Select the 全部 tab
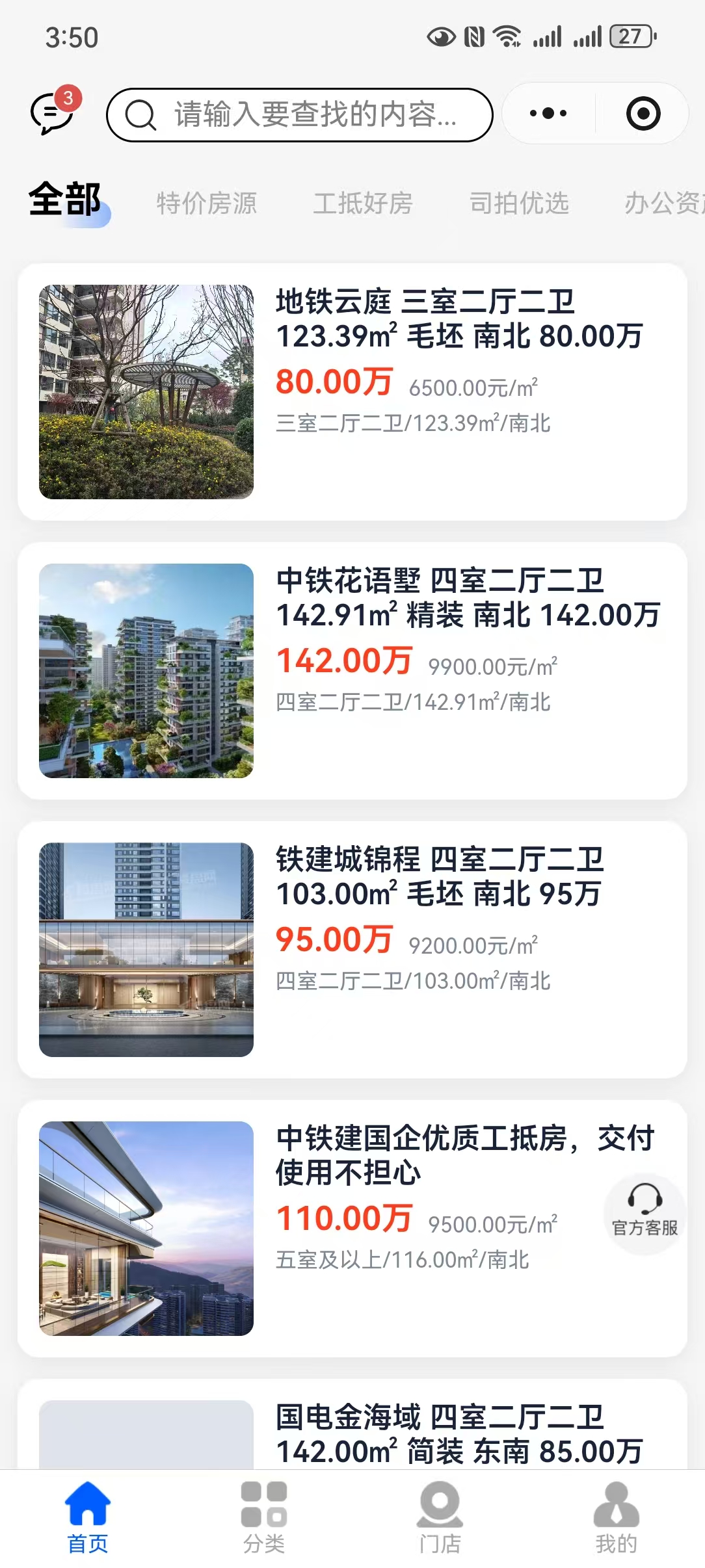Viewport: 705px width, 1568px height. [65, 200]
